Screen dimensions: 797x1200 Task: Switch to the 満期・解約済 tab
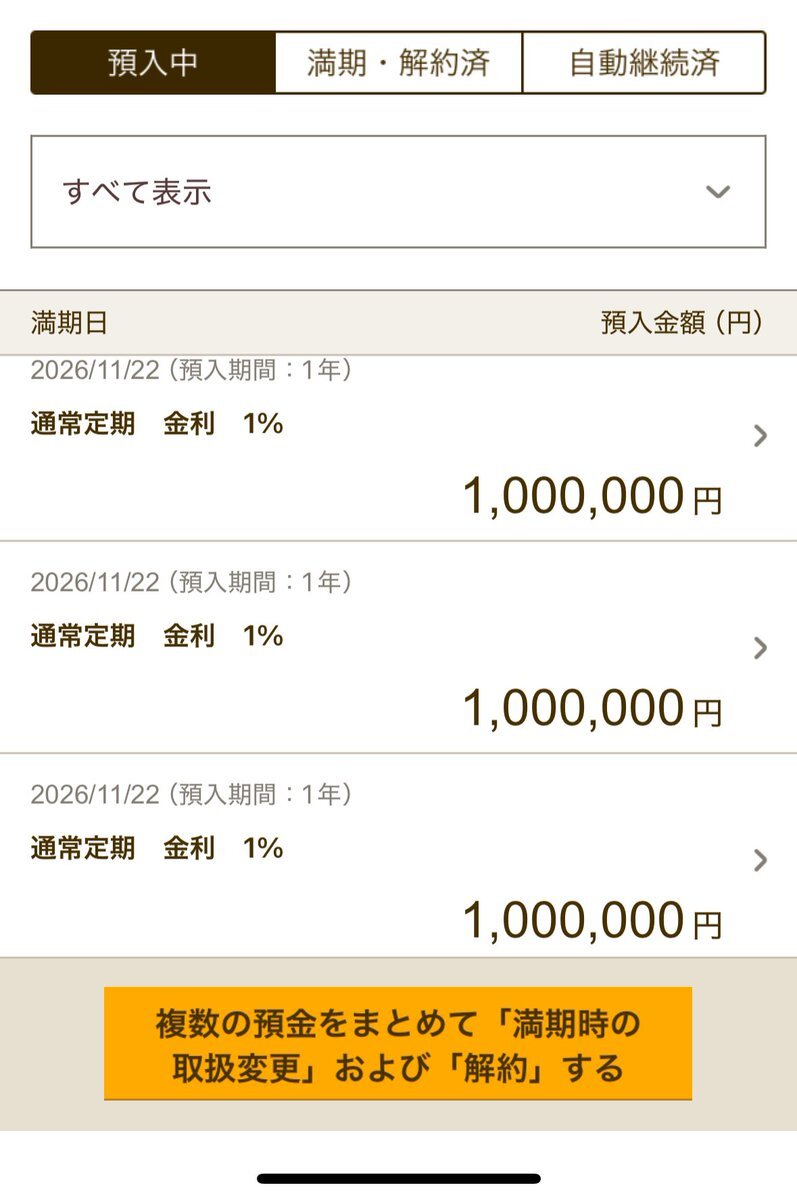[398, 63]
